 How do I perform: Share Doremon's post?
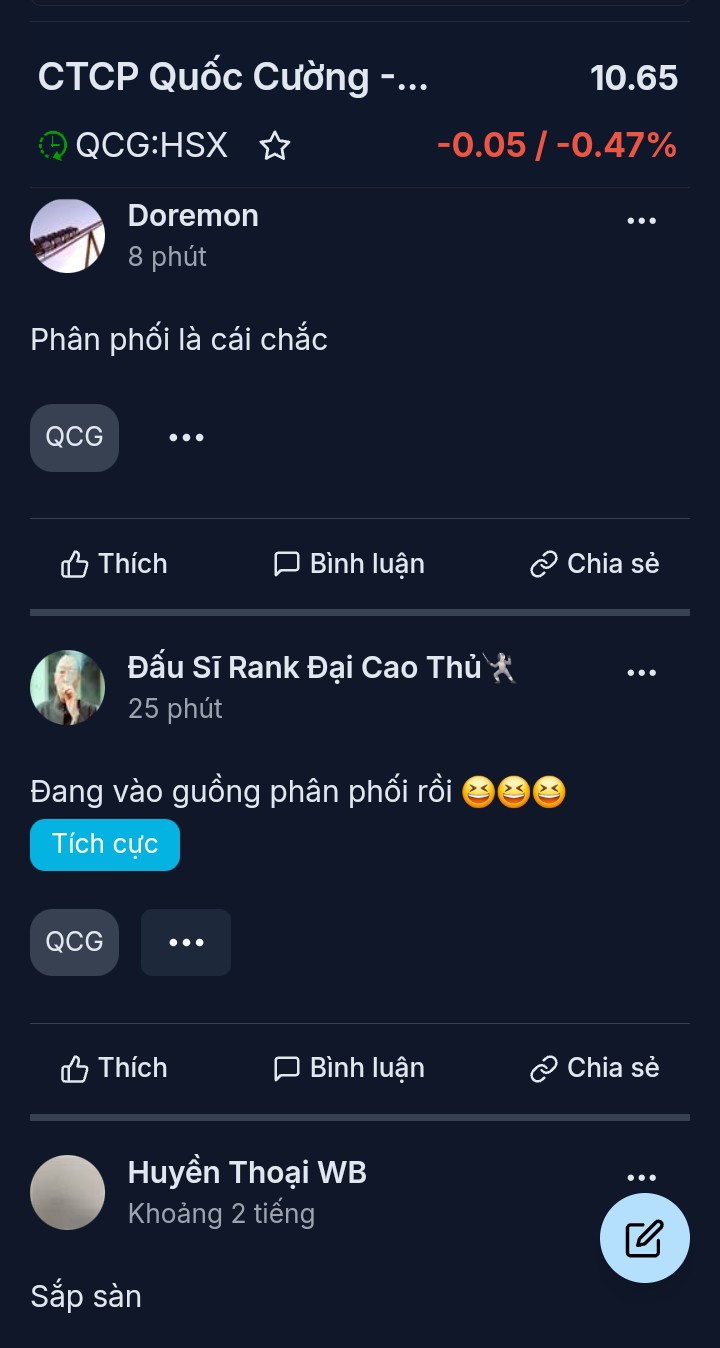click(x=594, y=564)
